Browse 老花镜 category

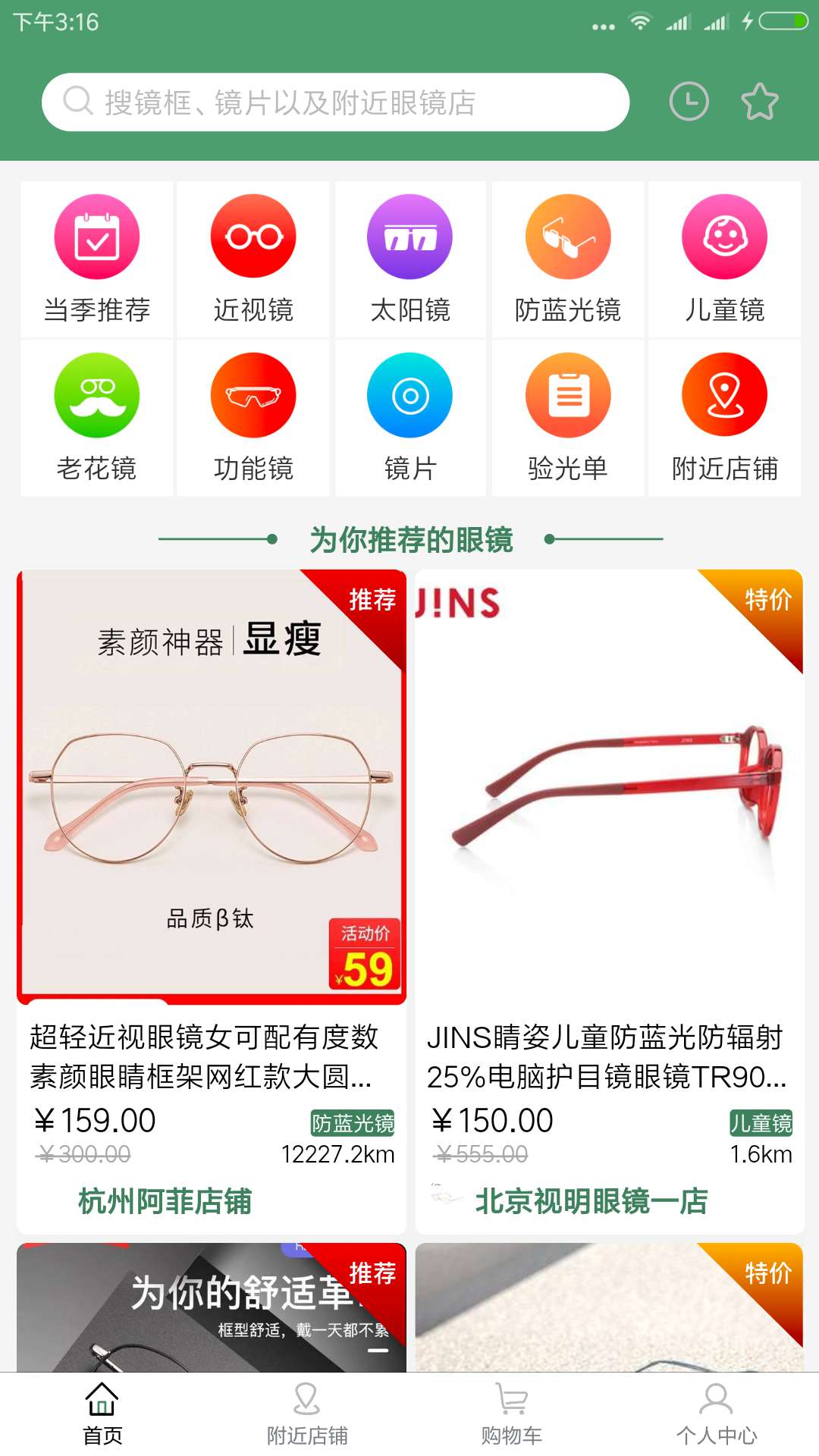click(x=97, y=417)
